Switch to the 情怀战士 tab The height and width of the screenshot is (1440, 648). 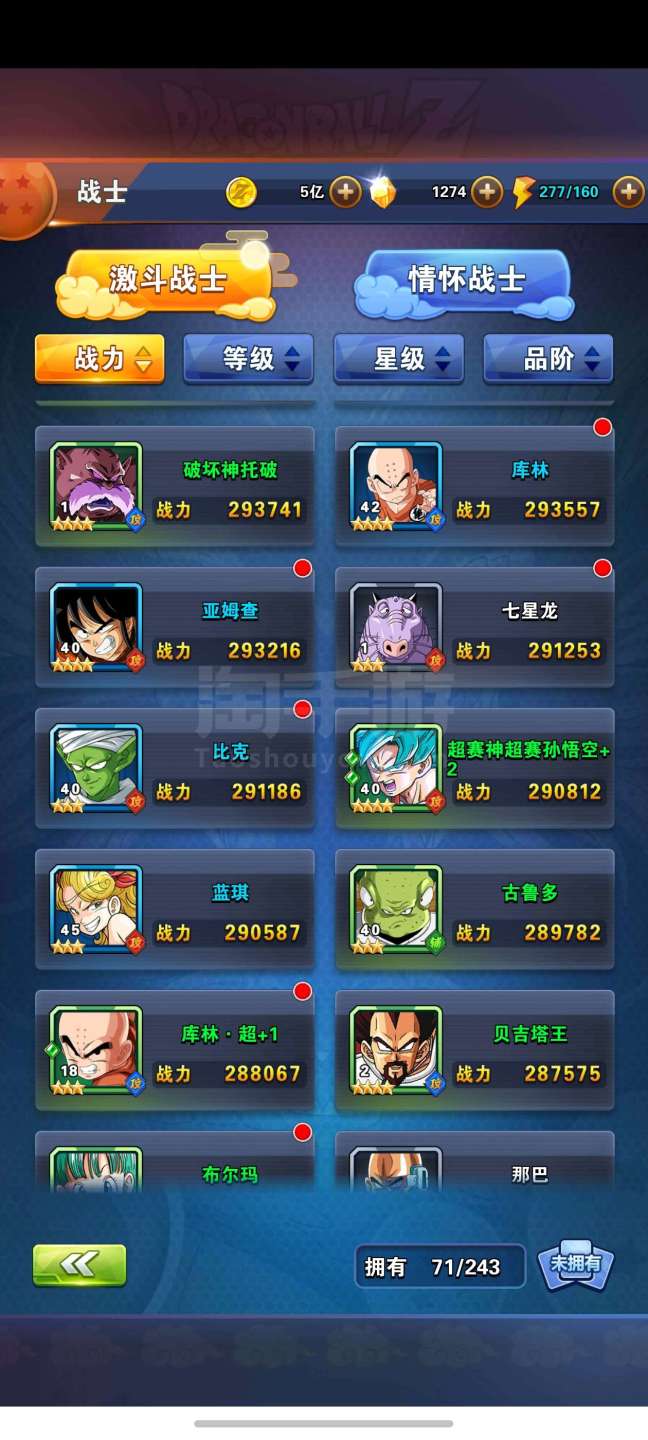click(x=466, y=280)
